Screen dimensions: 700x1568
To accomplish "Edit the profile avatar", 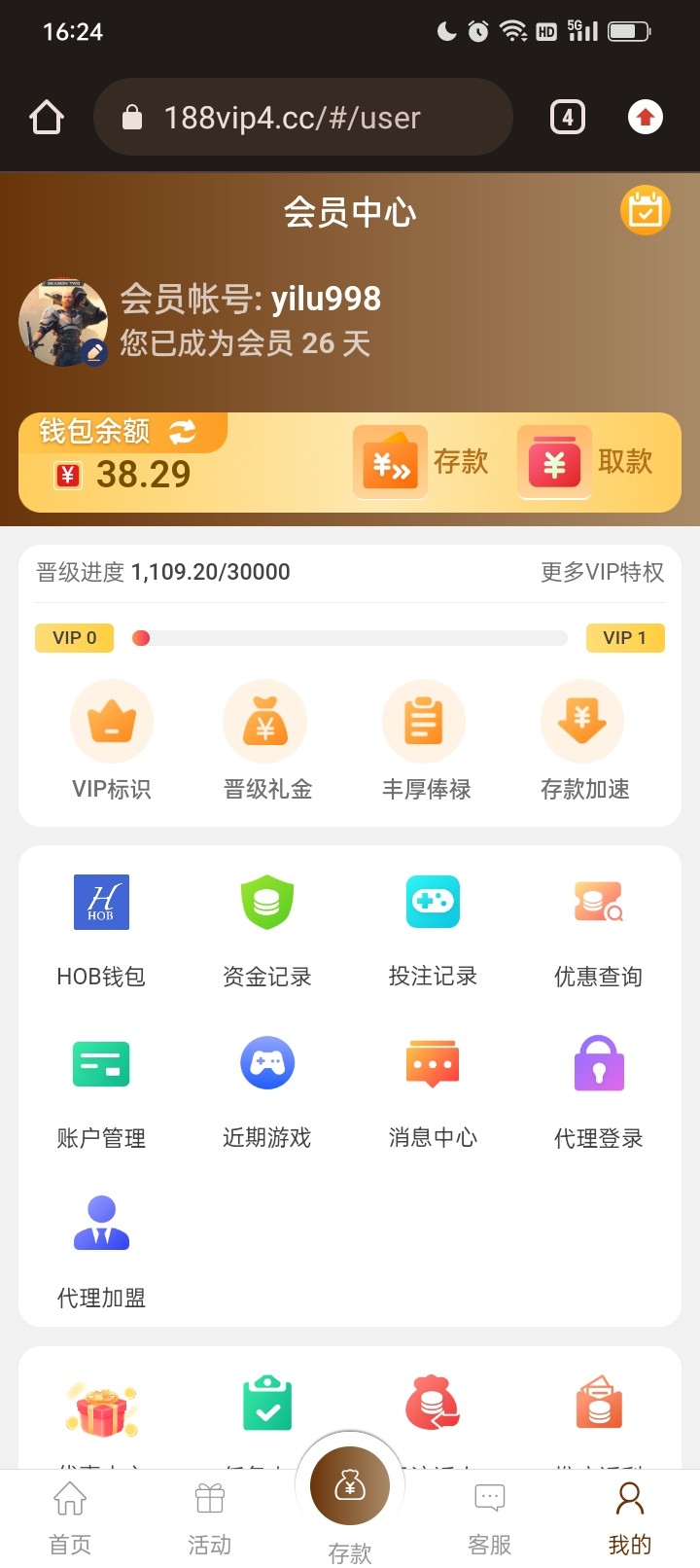I will 94,352.
